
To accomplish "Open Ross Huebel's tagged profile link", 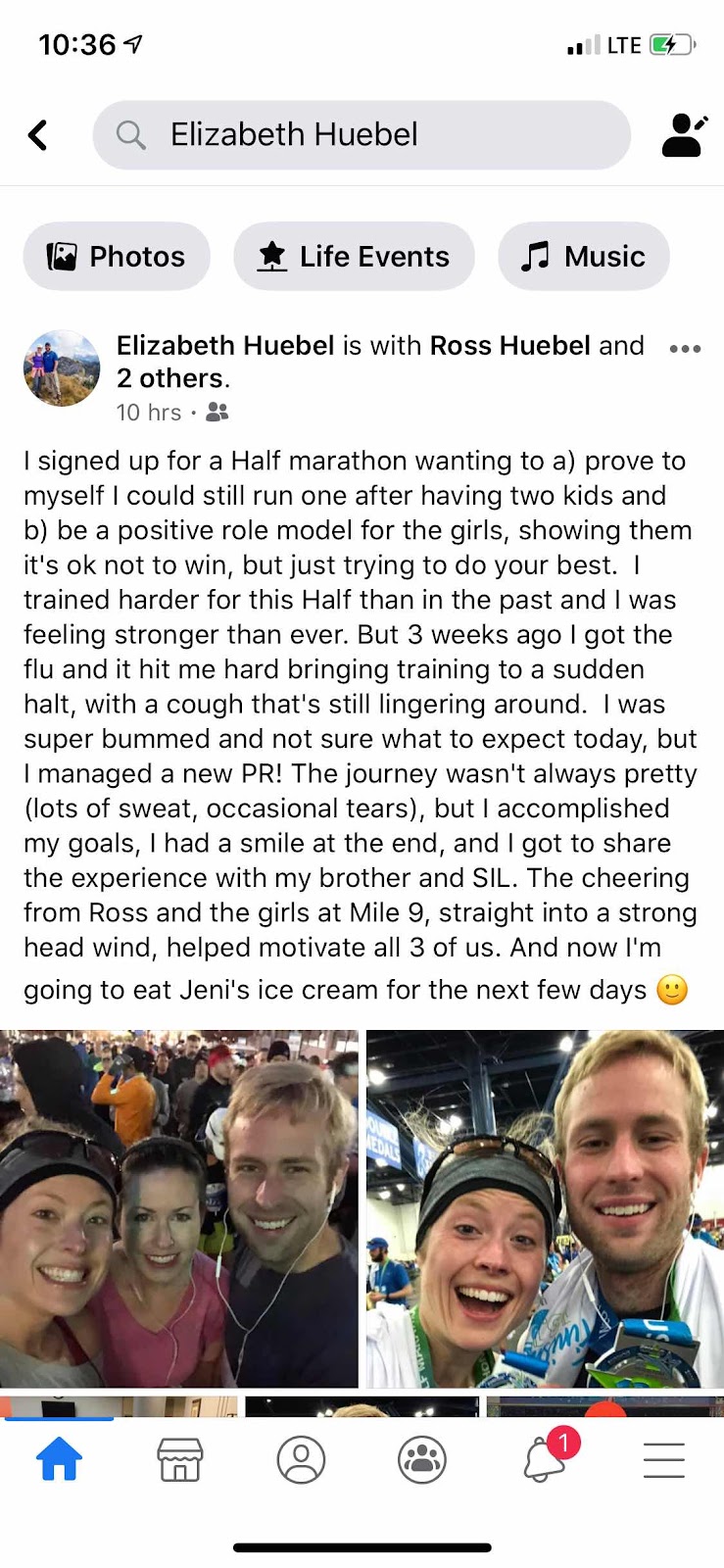I will coord(509,345).
